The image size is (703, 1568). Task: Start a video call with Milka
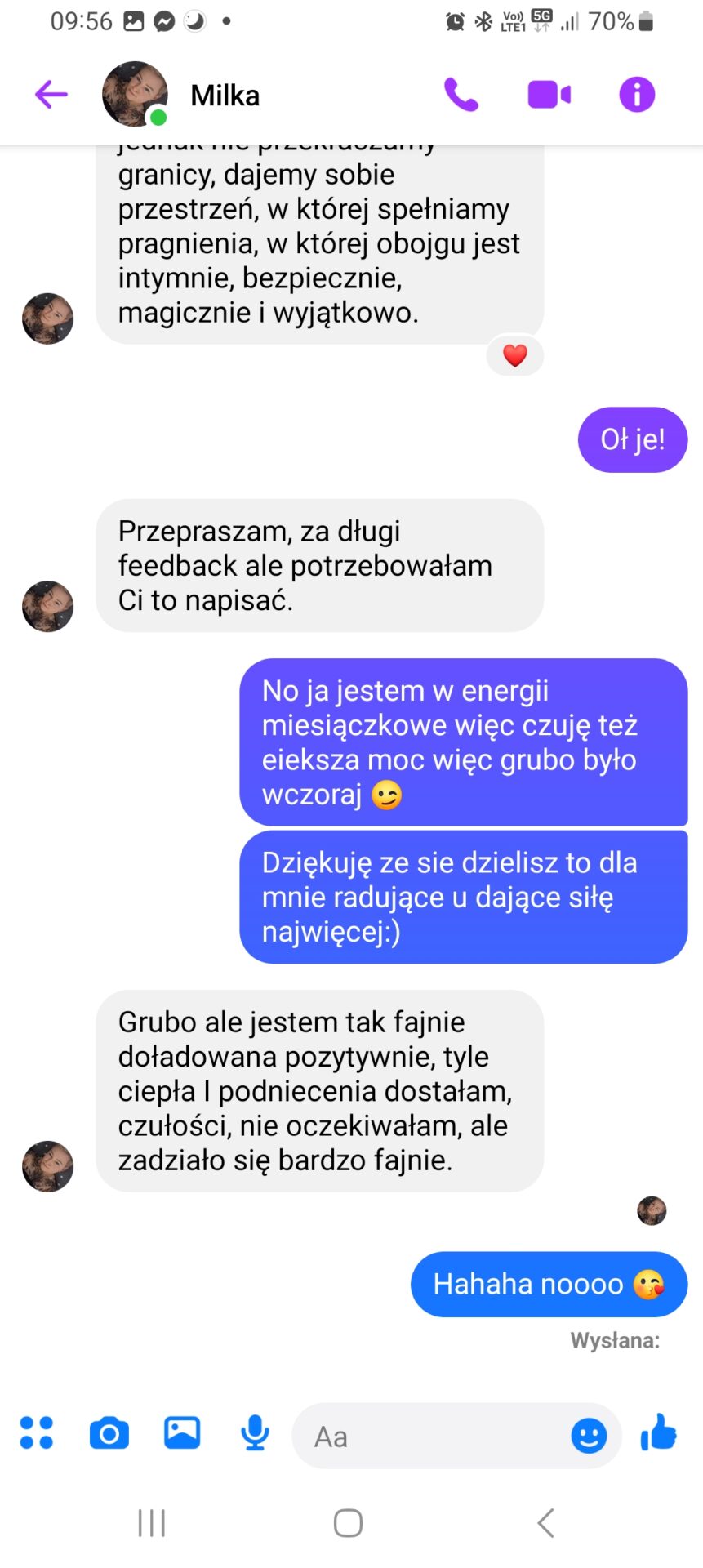[x=549, y=95]
